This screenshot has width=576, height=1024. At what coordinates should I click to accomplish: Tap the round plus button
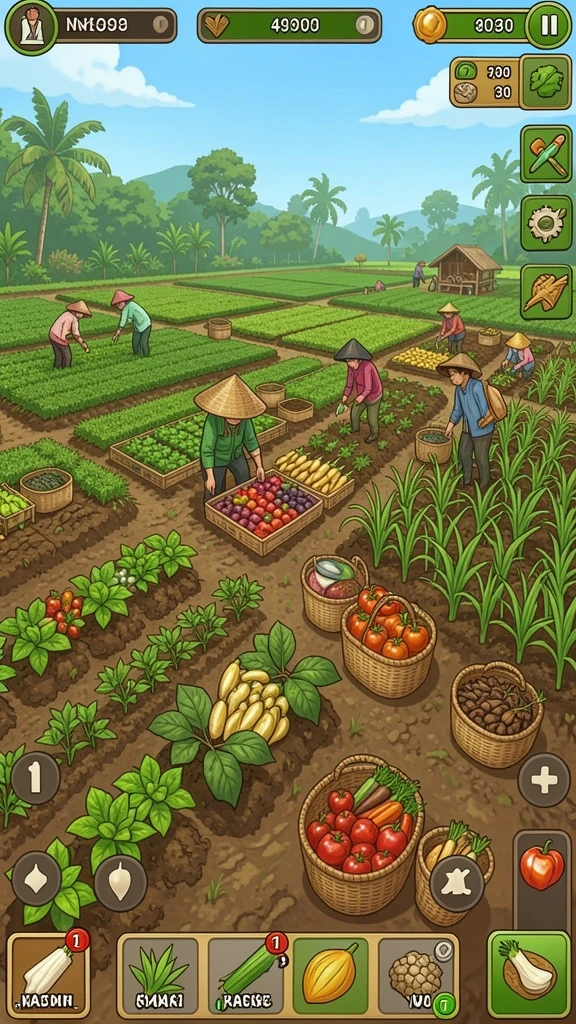point(544,780)
